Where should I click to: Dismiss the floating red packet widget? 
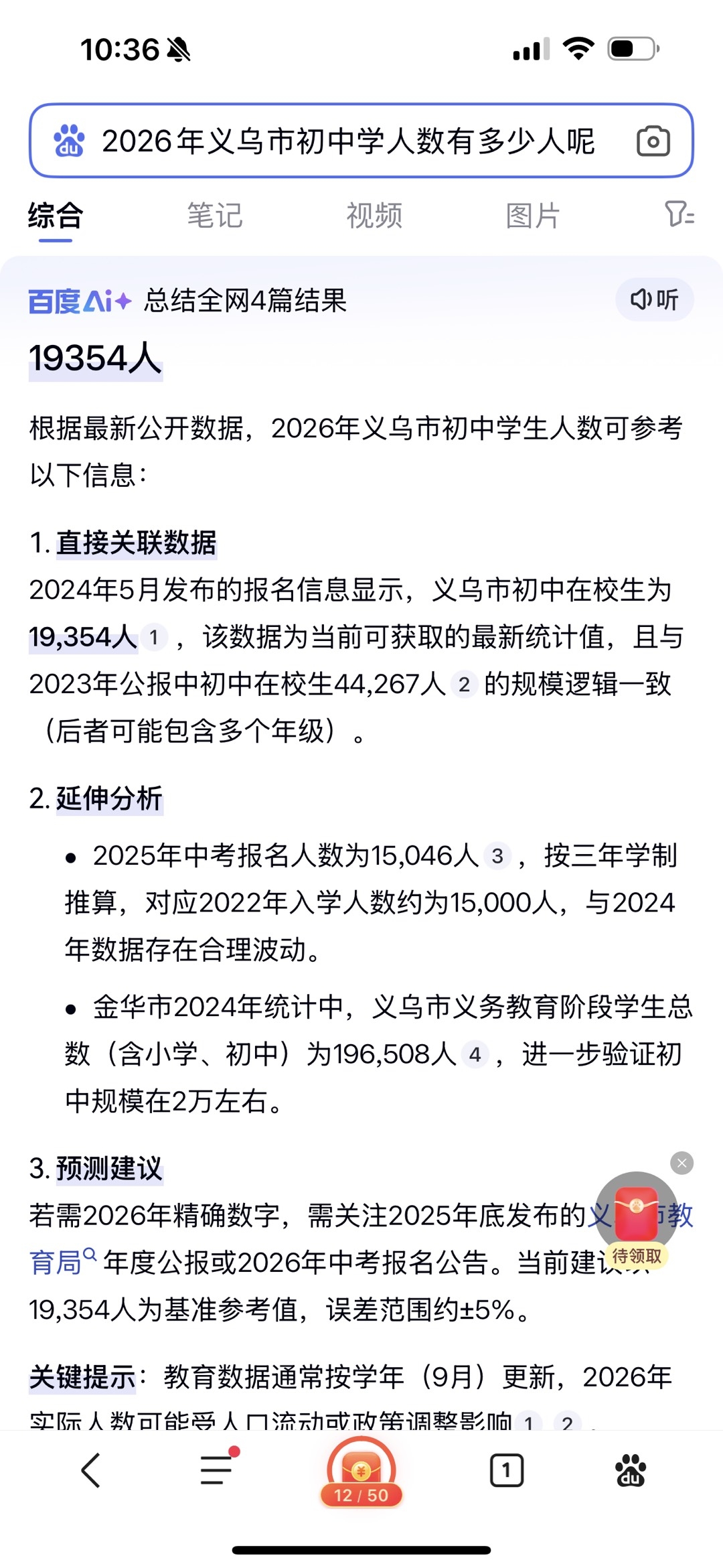[x=681, y=1163]
